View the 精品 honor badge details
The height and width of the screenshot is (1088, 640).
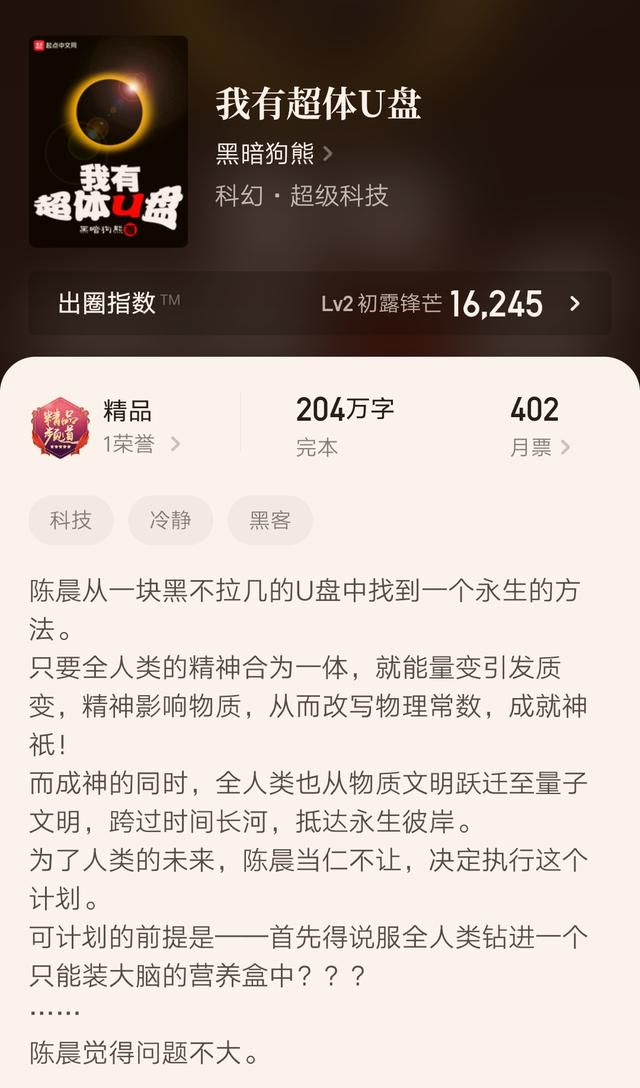click(x=107, y=427)
